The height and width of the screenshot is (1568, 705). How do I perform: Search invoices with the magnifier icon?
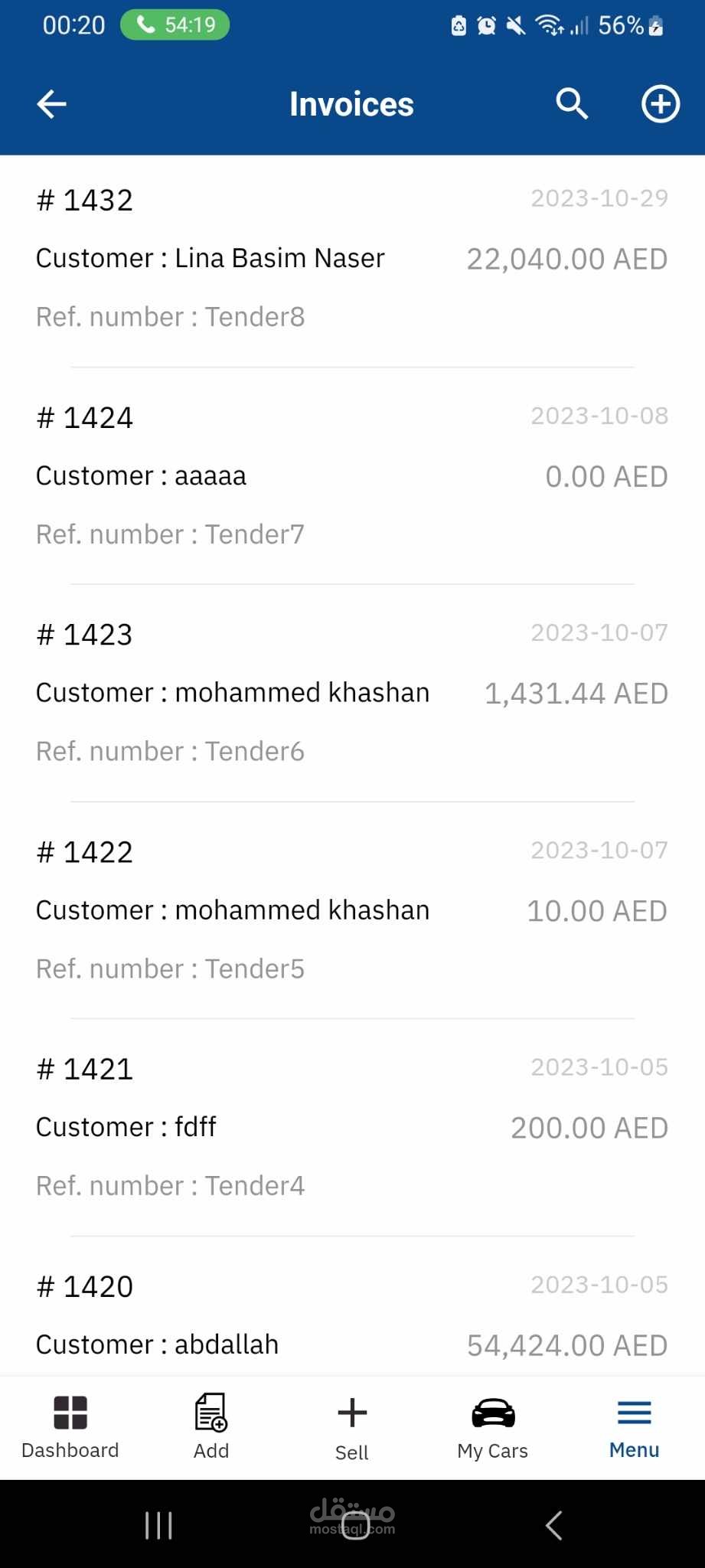click(x=572, y=104)
